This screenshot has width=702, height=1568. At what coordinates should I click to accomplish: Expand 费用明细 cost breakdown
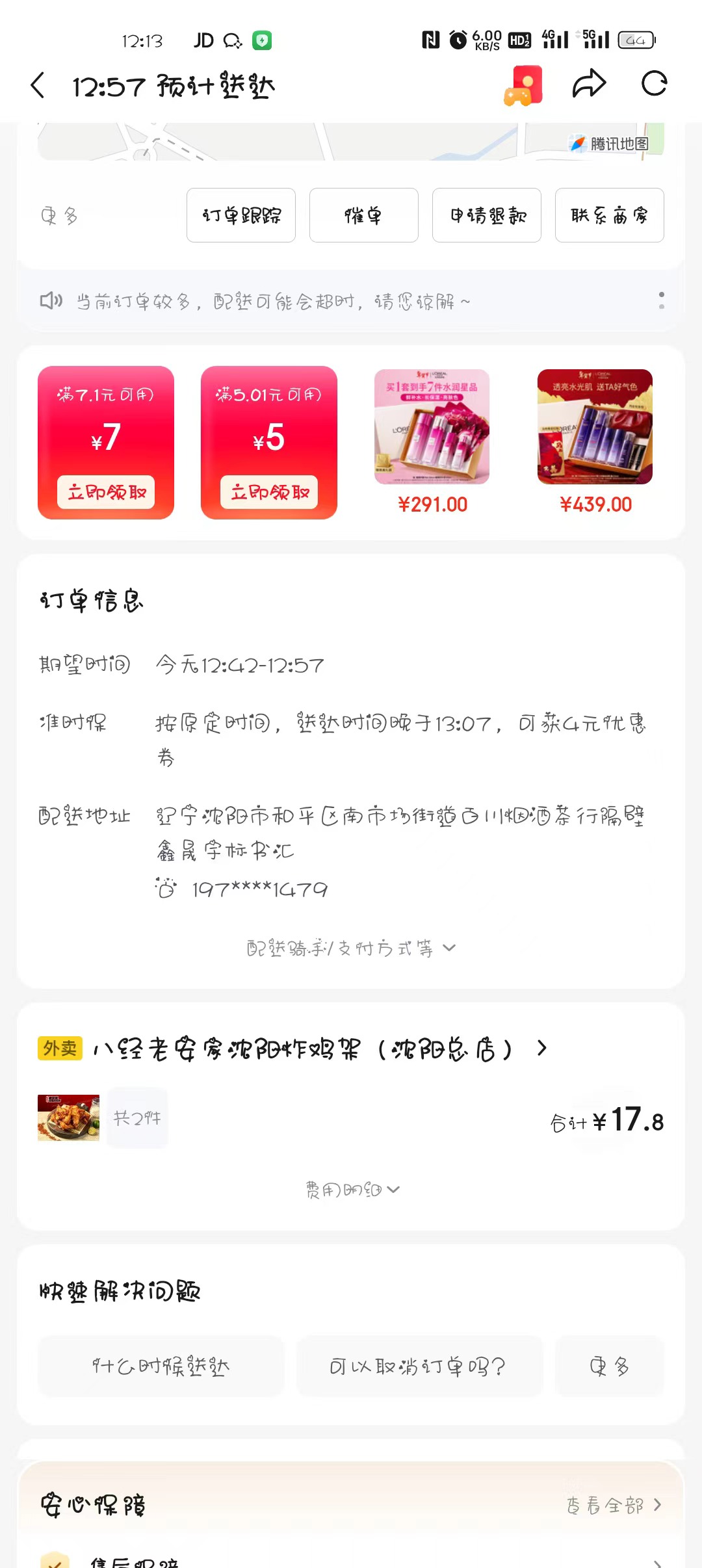click(x=352, y=1190)
